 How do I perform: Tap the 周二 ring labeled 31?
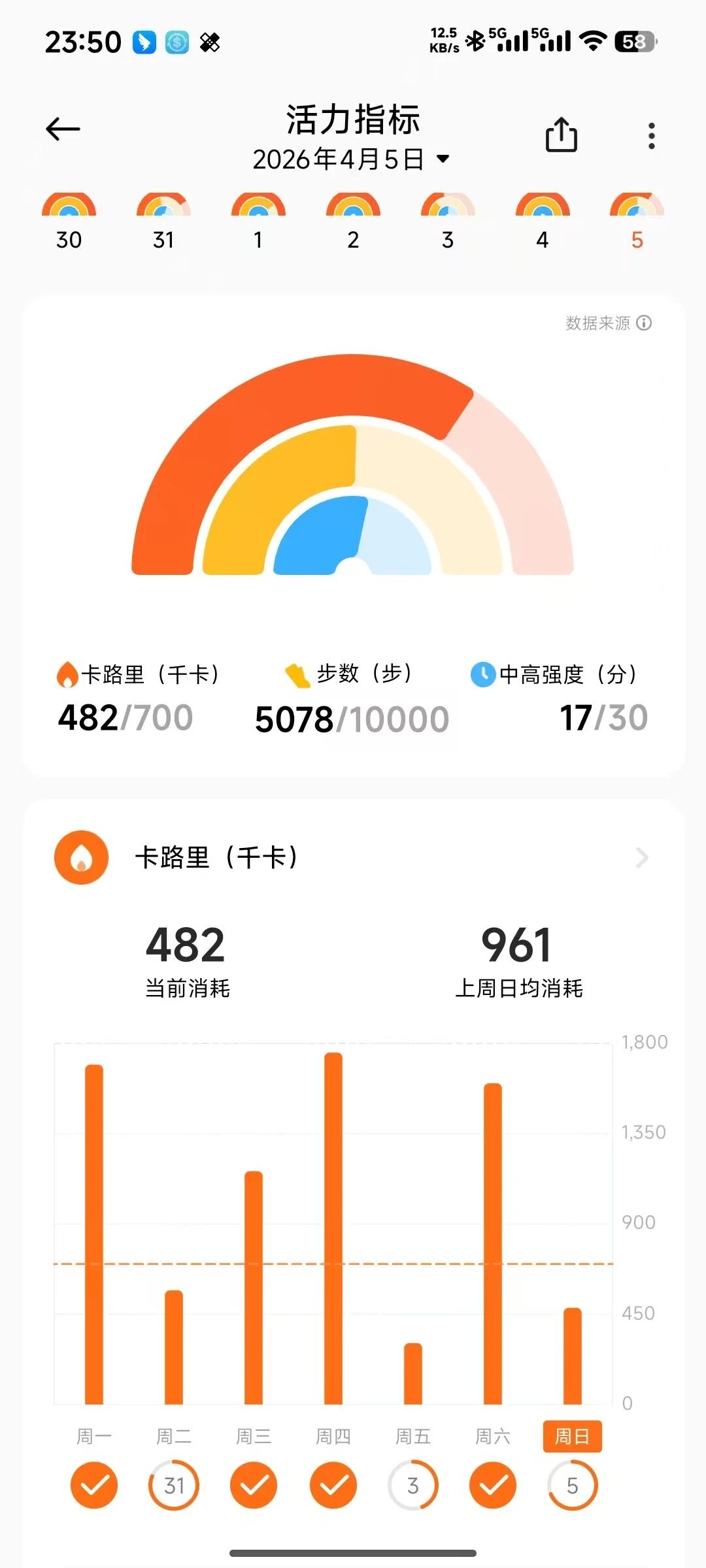pos(174,1486)
